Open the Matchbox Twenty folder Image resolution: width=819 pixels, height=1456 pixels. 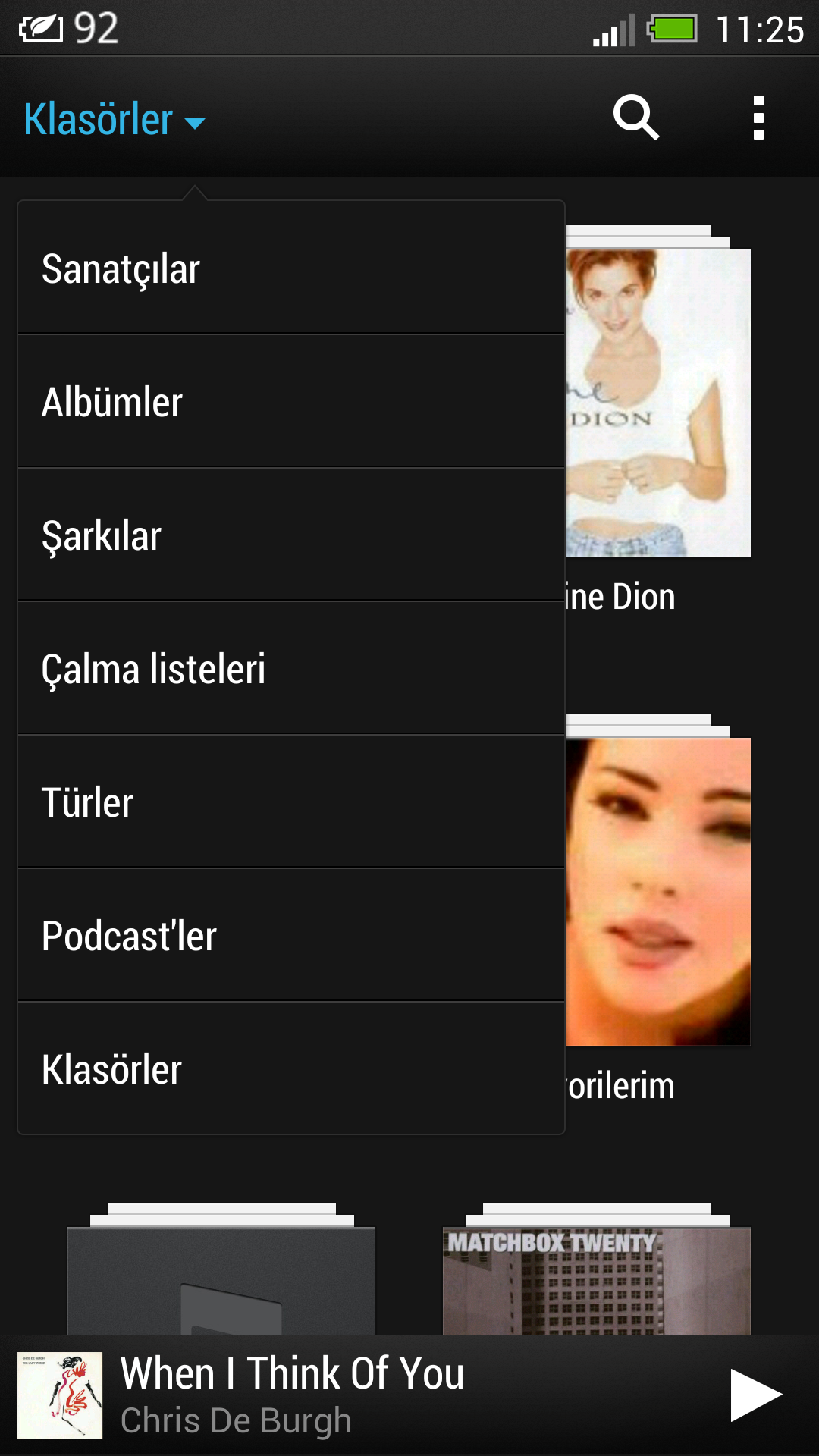point(597,1269)
